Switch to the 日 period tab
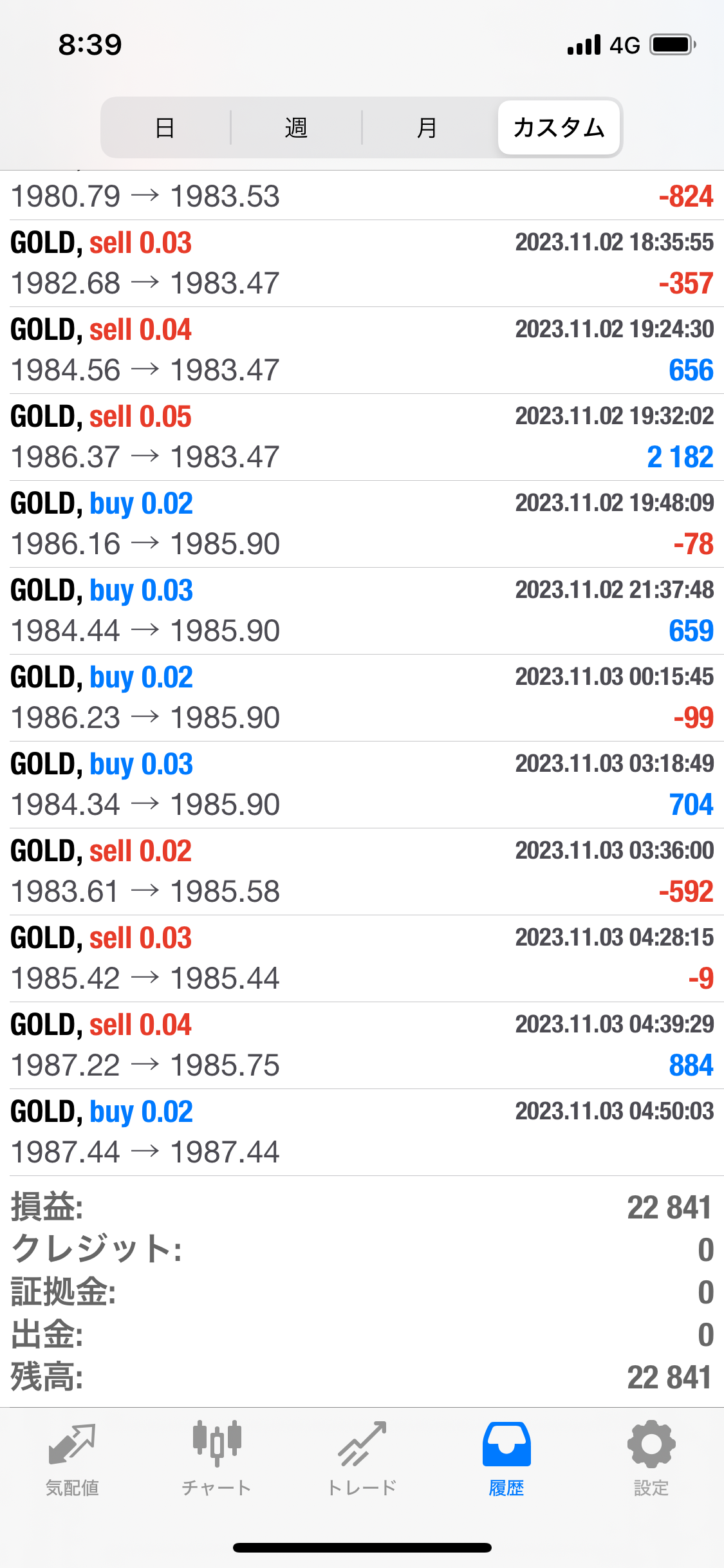The image size is (724, 1568). click(x=165, y=127)
